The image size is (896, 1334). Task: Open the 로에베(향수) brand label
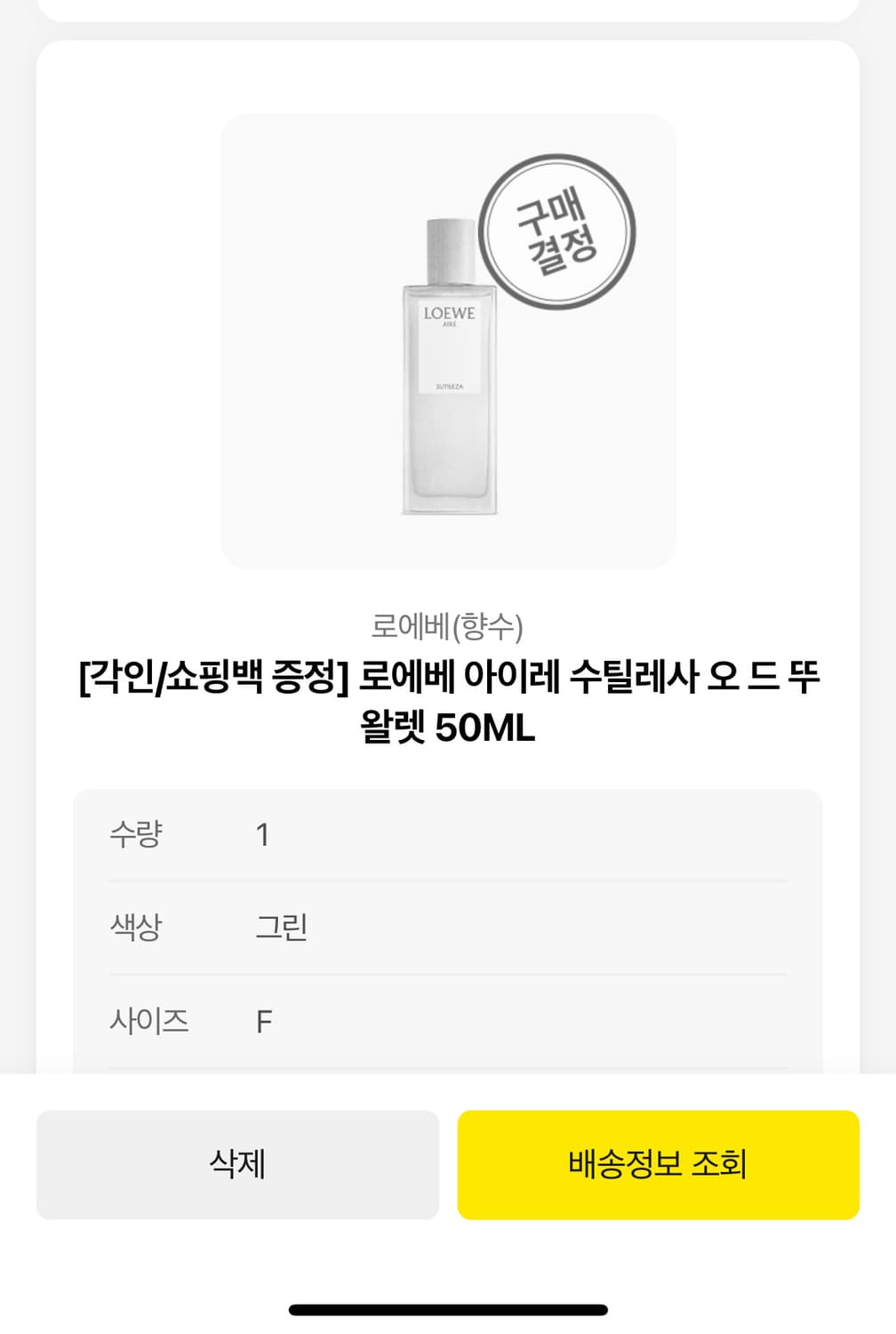[447, 627]
